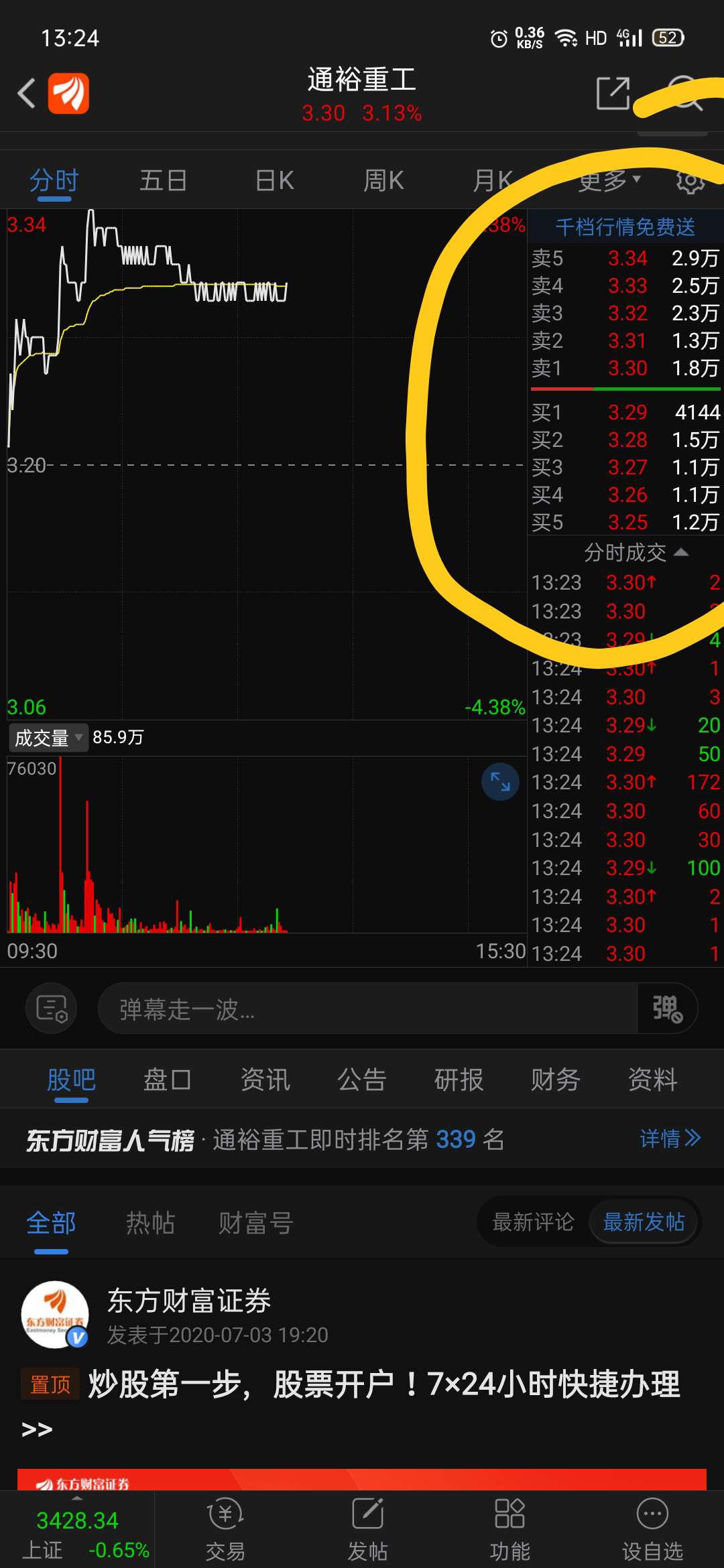
Task: Open danmaku settings icon beside comment box
Action: click(x=50, y=1008)
